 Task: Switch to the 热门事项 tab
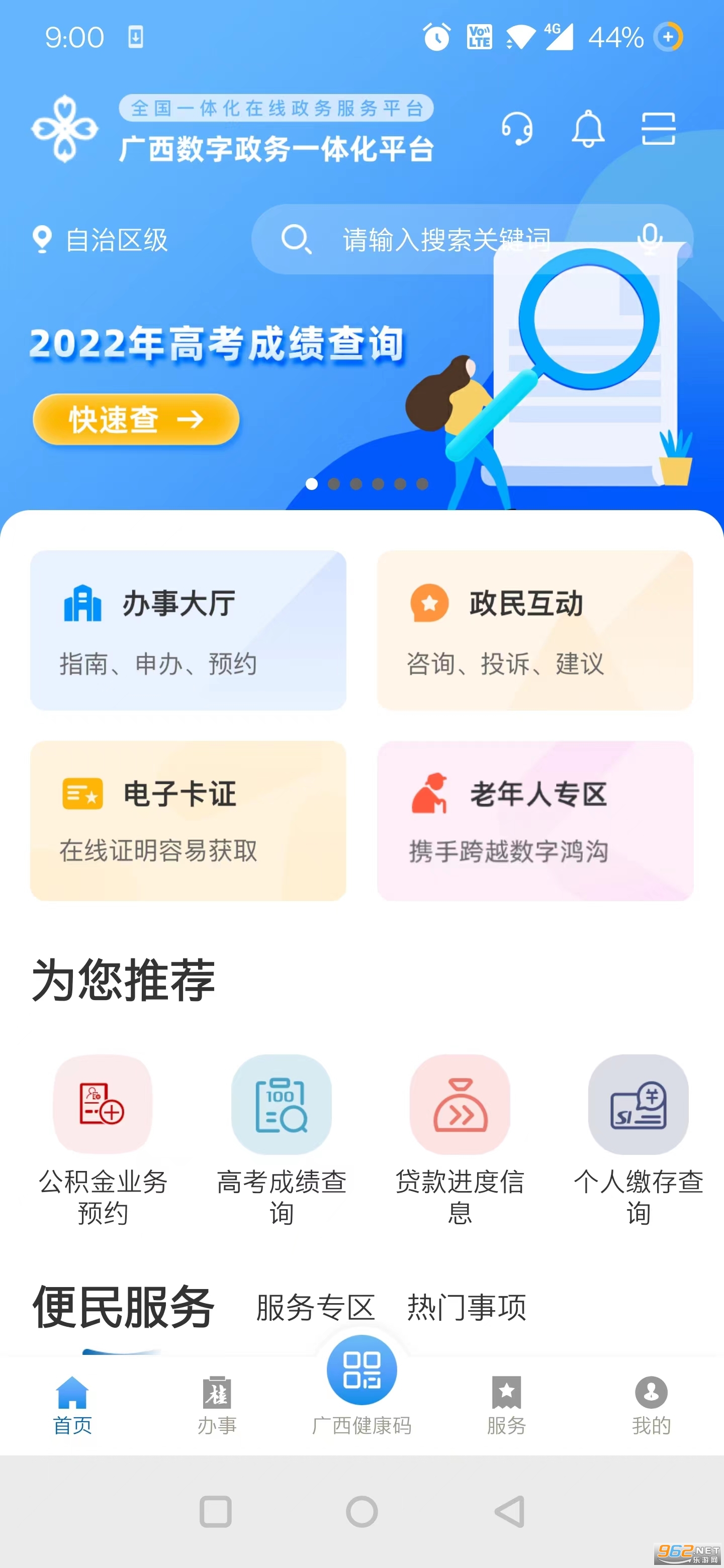(x=467, y=1308)
